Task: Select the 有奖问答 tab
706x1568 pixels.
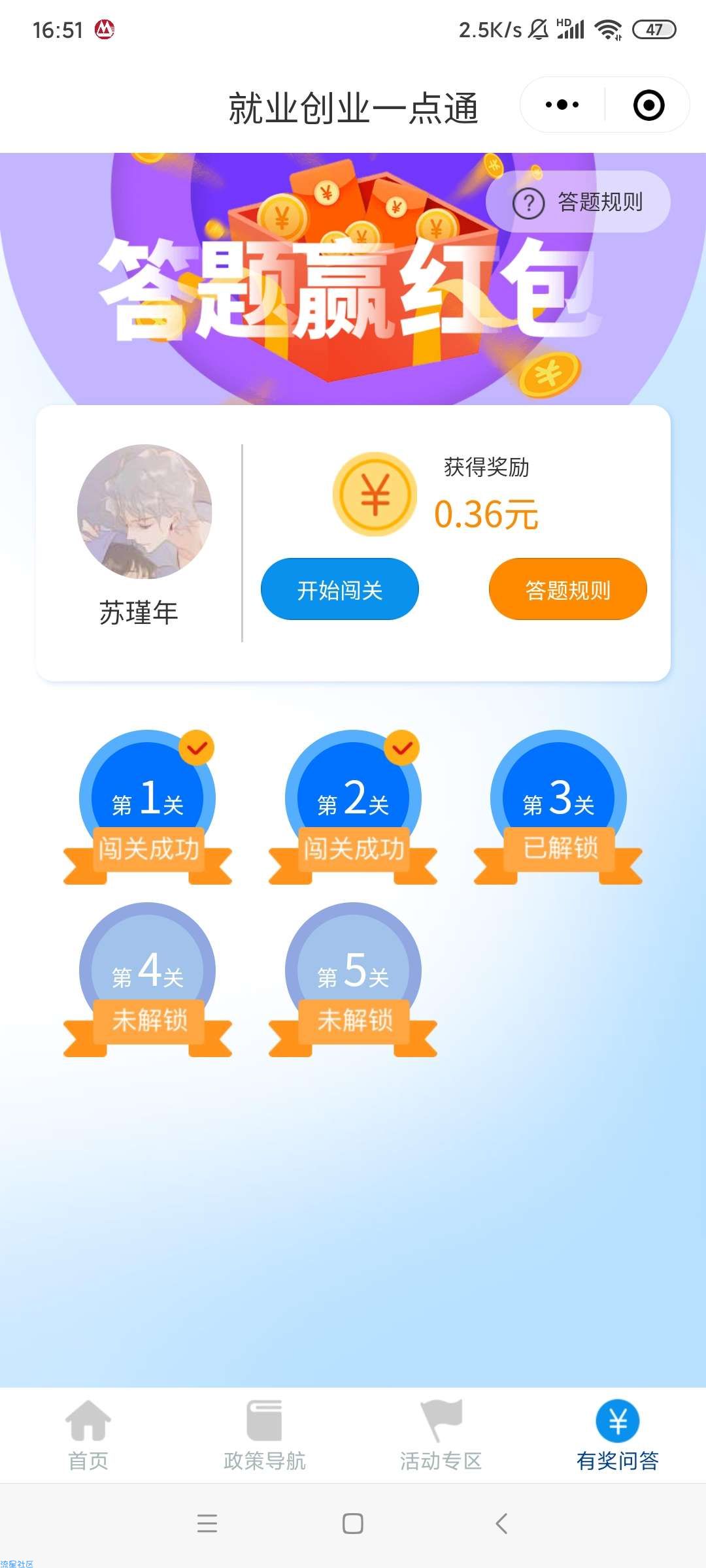Action: point(618,1435)
